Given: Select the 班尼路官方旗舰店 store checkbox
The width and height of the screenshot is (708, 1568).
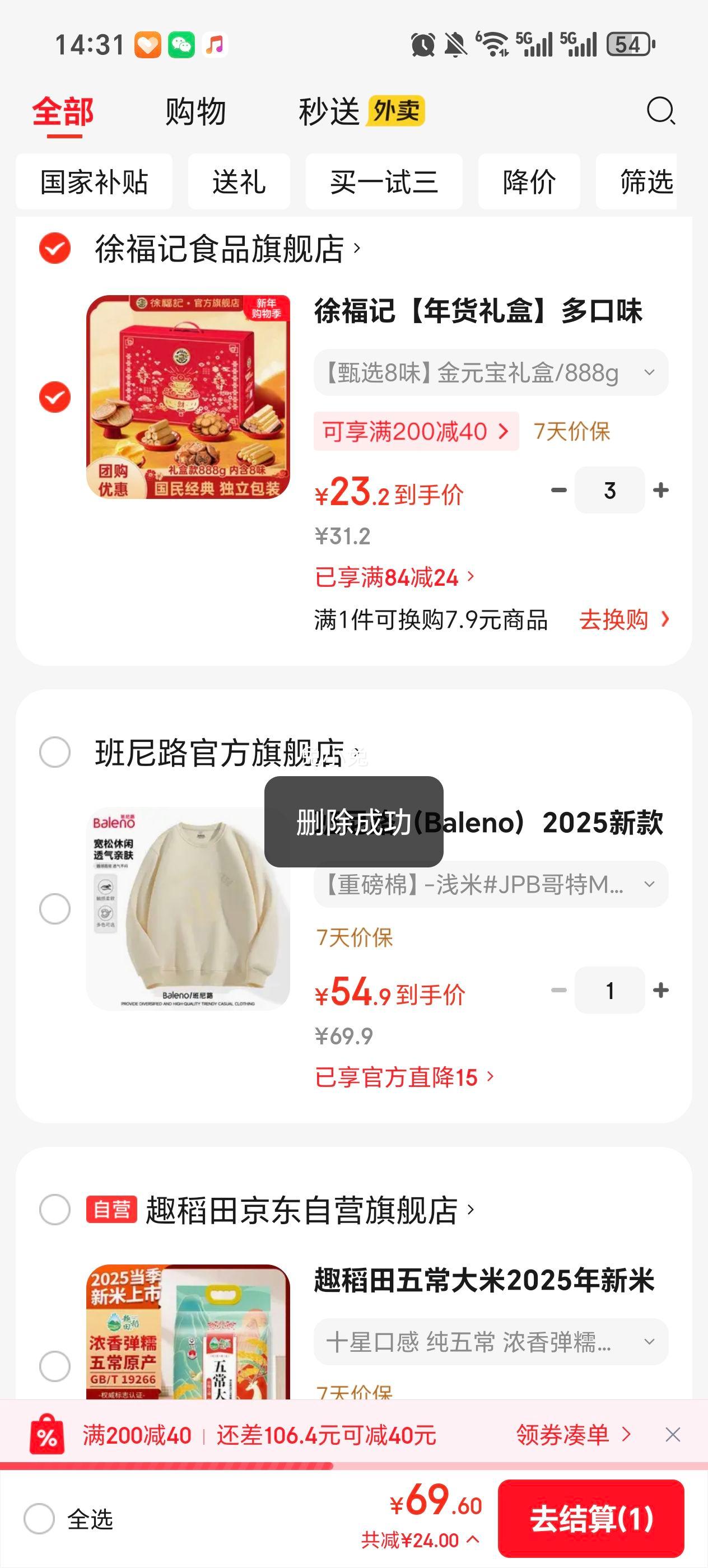Looking at the screenshot, I should pyautogui.click(x=54, y=752).
